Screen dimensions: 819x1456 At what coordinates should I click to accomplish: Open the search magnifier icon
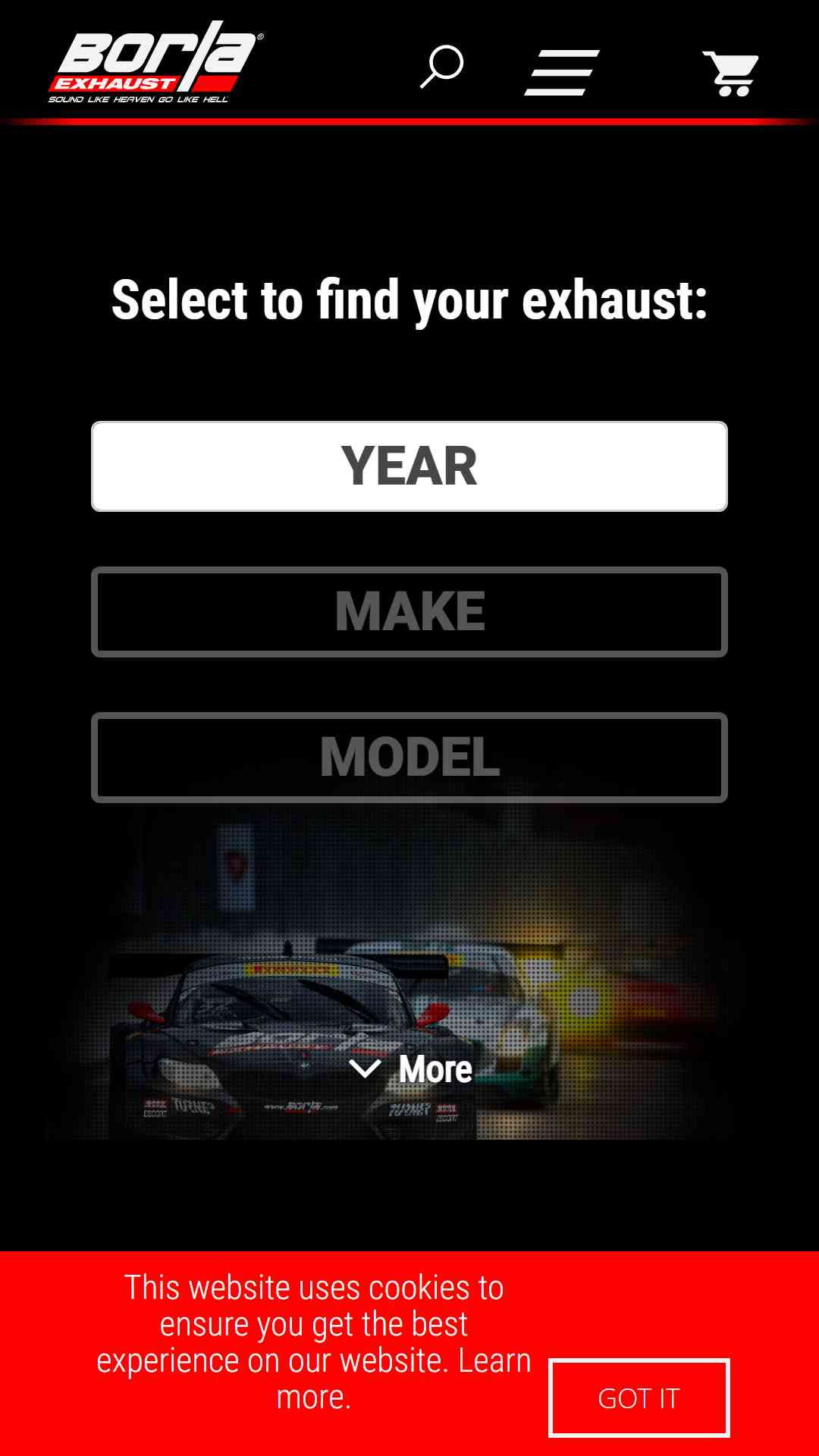coord(442,67)
